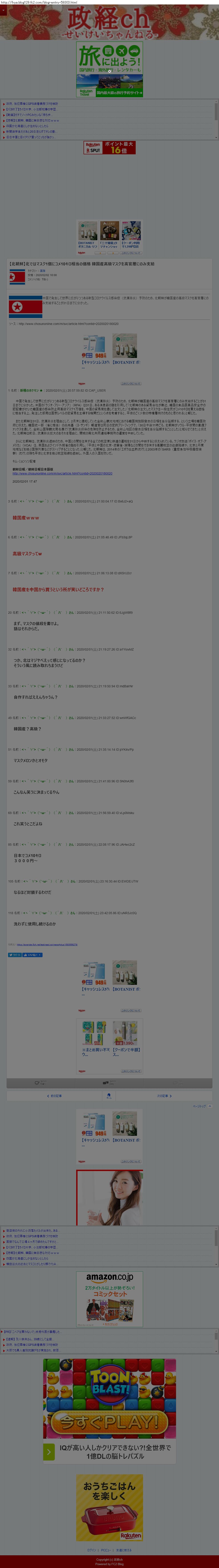The width and height of the screenshot is (219, 1568).
Task: Open the Rakuten SPU 16倍 points banner
Action: 110,147
